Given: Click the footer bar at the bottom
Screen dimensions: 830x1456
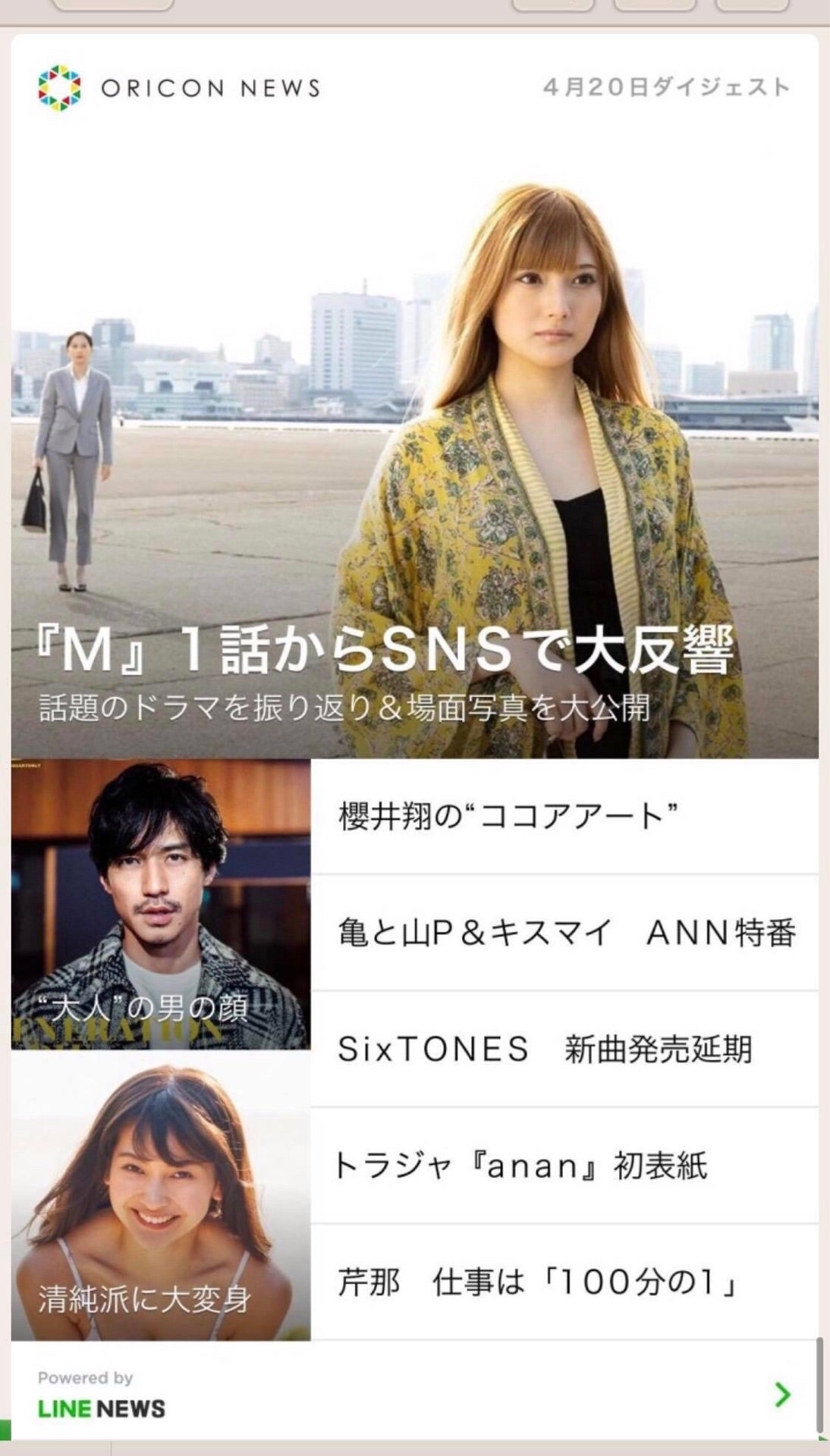Looking at the screenshot, I should 415,1395.
